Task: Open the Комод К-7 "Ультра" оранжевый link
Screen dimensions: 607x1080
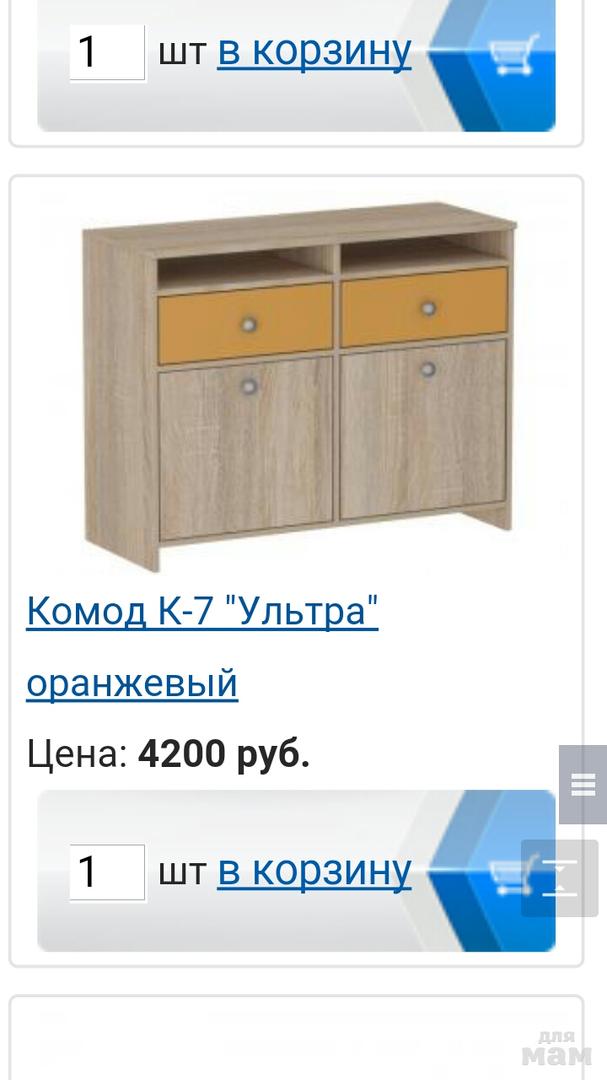Action: point(202,610)
